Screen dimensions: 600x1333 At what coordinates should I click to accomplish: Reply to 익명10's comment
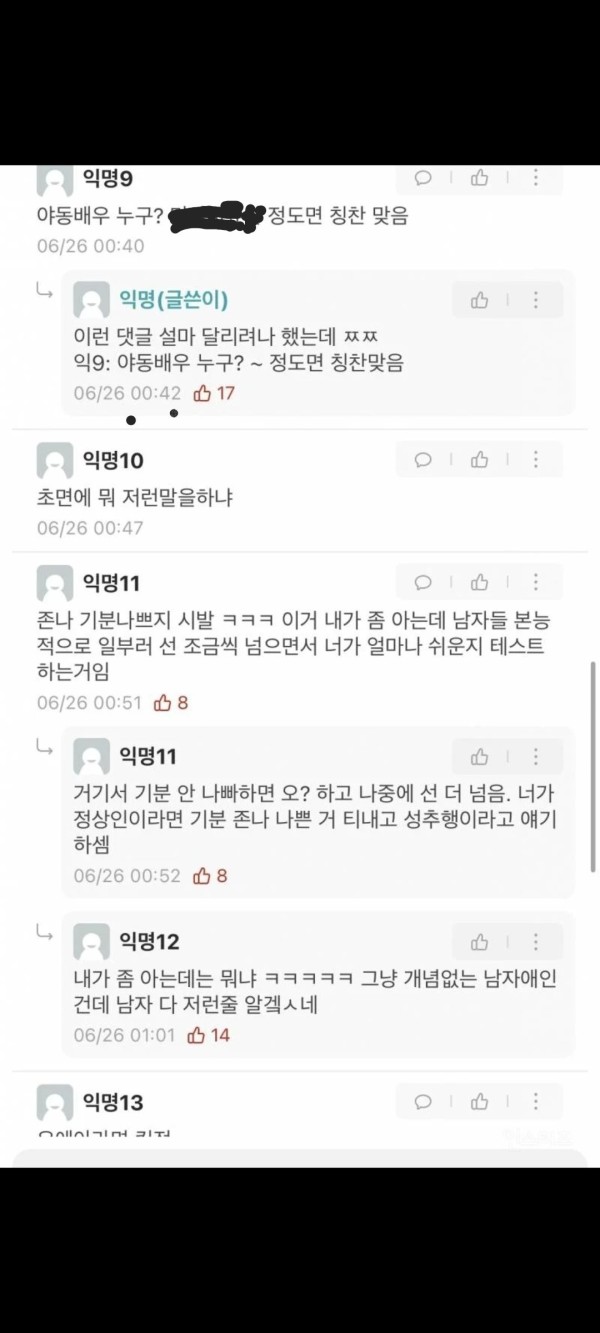(423, 460)
